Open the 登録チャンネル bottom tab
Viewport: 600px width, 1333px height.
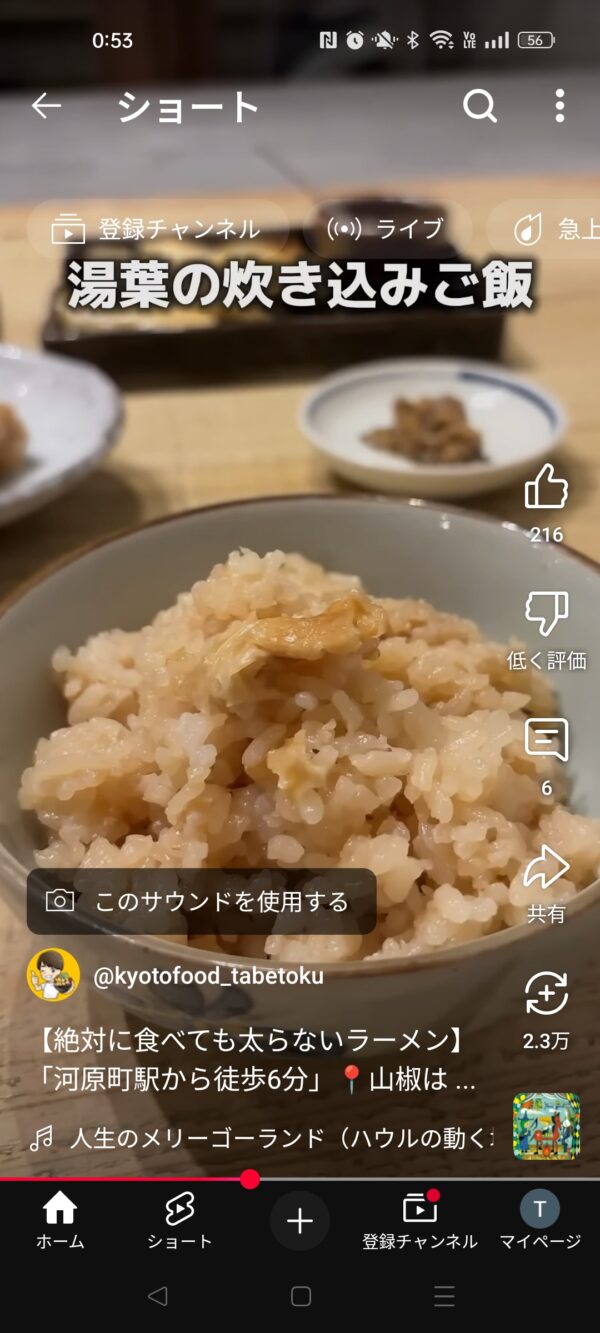[420, 1221]
